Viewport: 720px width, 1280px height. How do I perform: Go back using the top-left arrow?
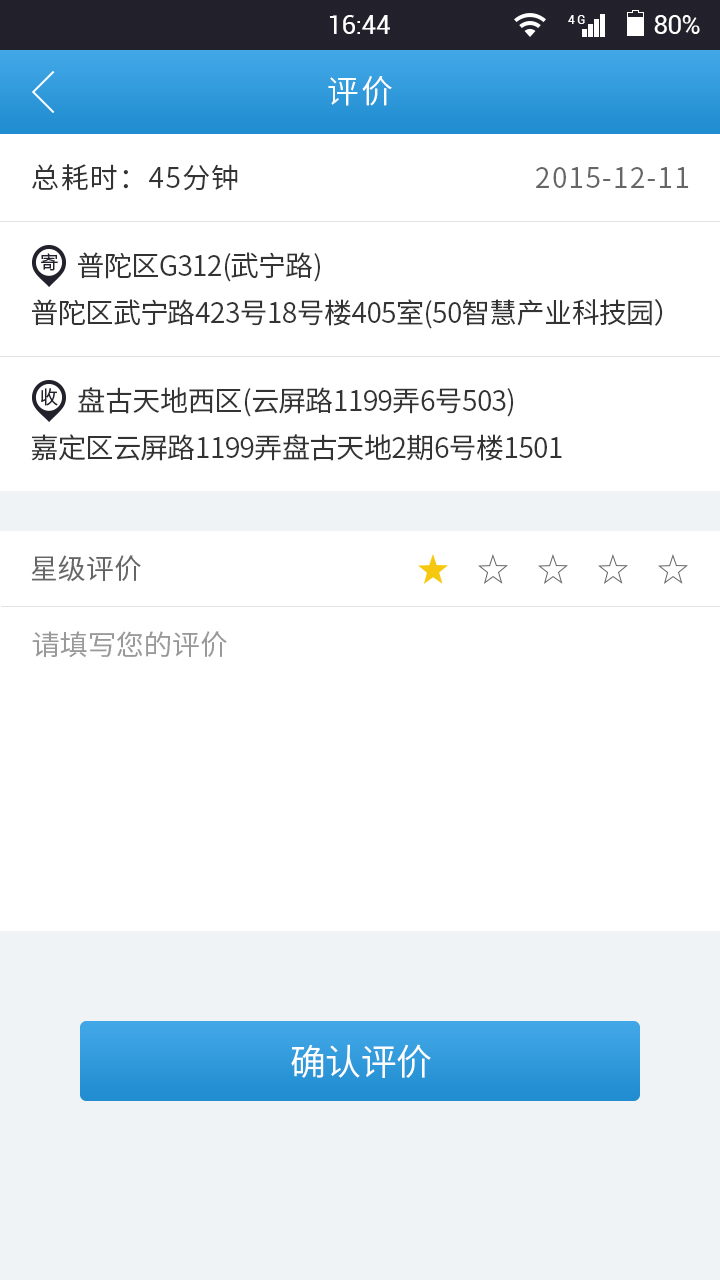pos(43,92)
